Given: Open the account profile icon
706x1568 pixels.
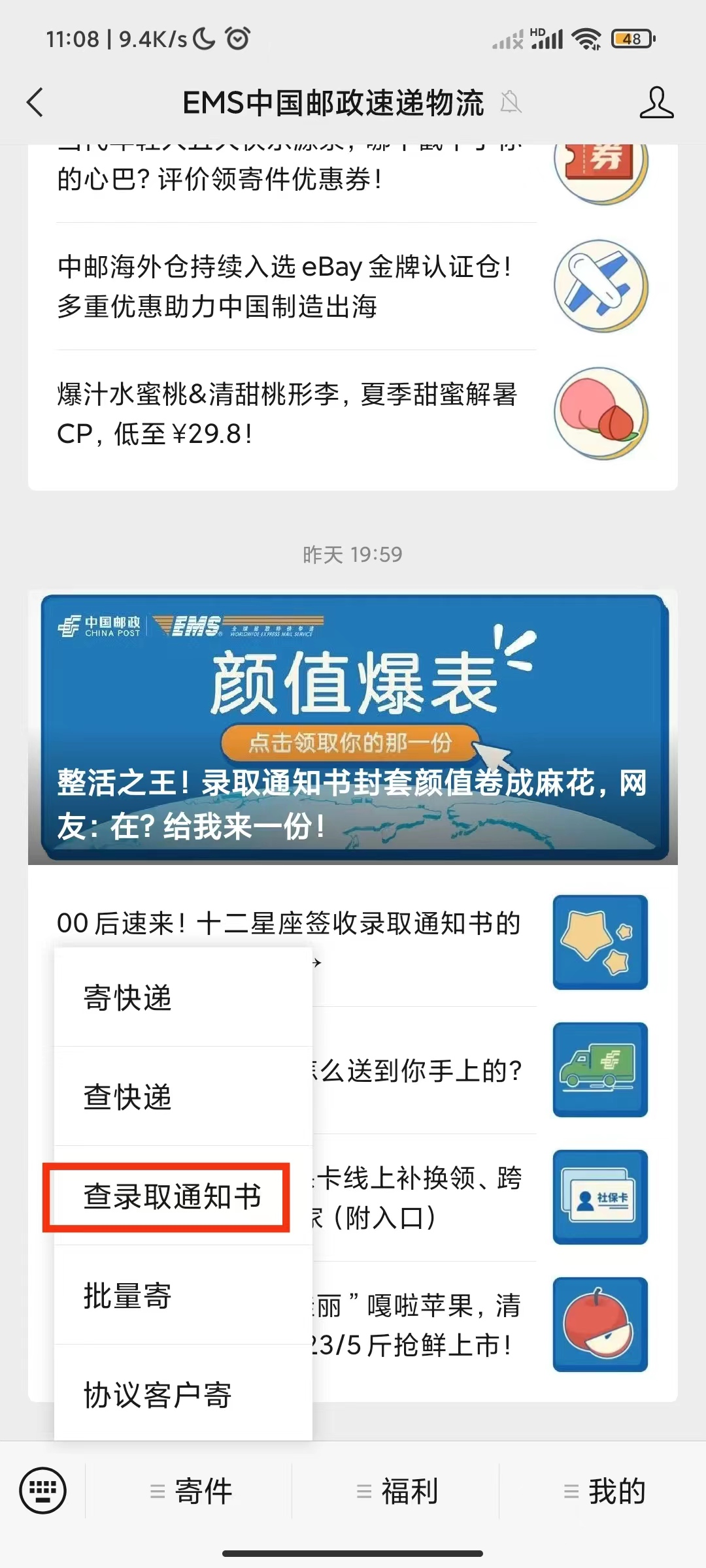Looking at the screenshot, I should coord(656,103).
